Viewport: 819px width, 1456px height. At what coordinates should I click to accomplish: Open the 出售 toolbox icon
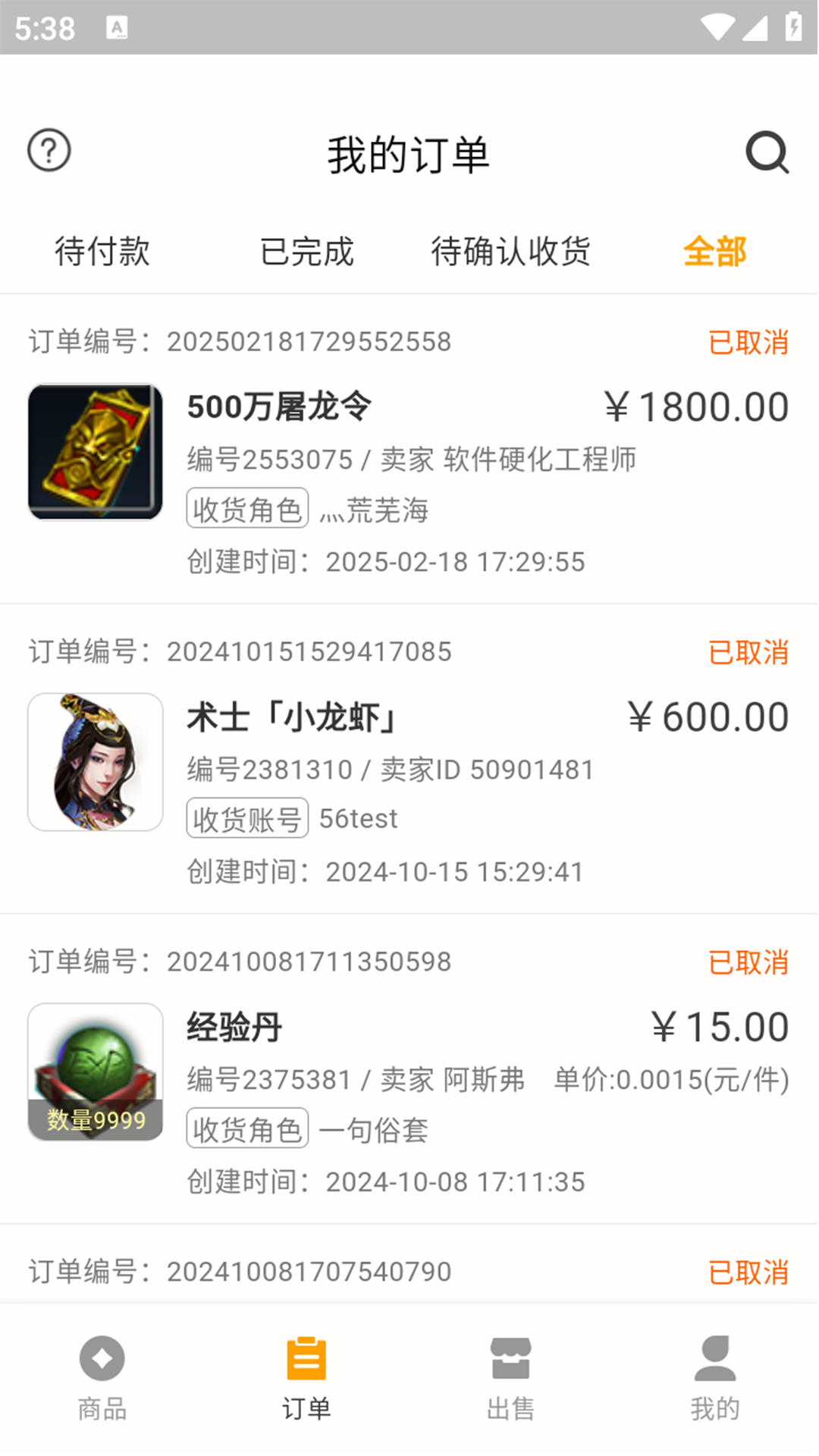click(510, 1357)
